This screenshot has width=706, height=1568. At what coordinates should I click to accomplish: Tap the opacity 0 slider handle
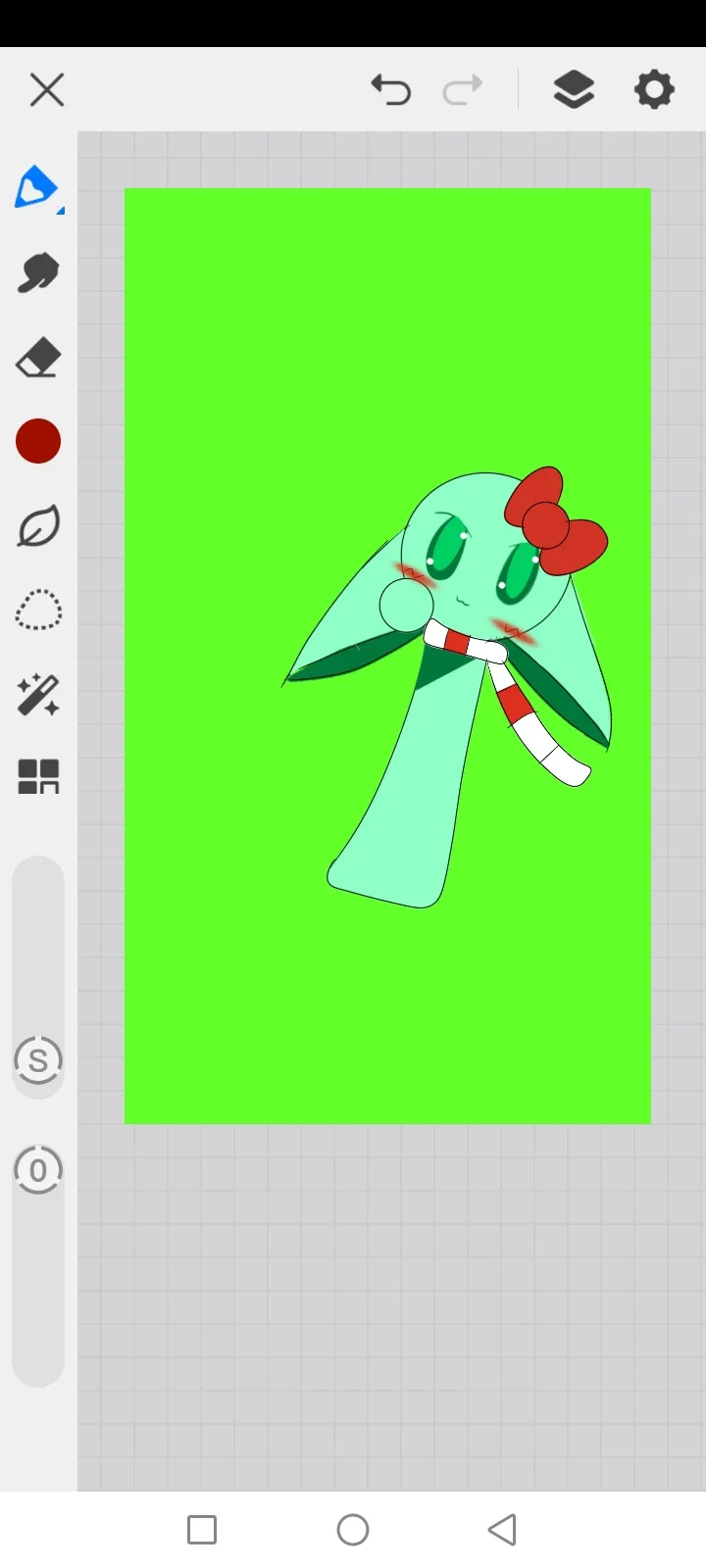click(x=38, y=1170)
